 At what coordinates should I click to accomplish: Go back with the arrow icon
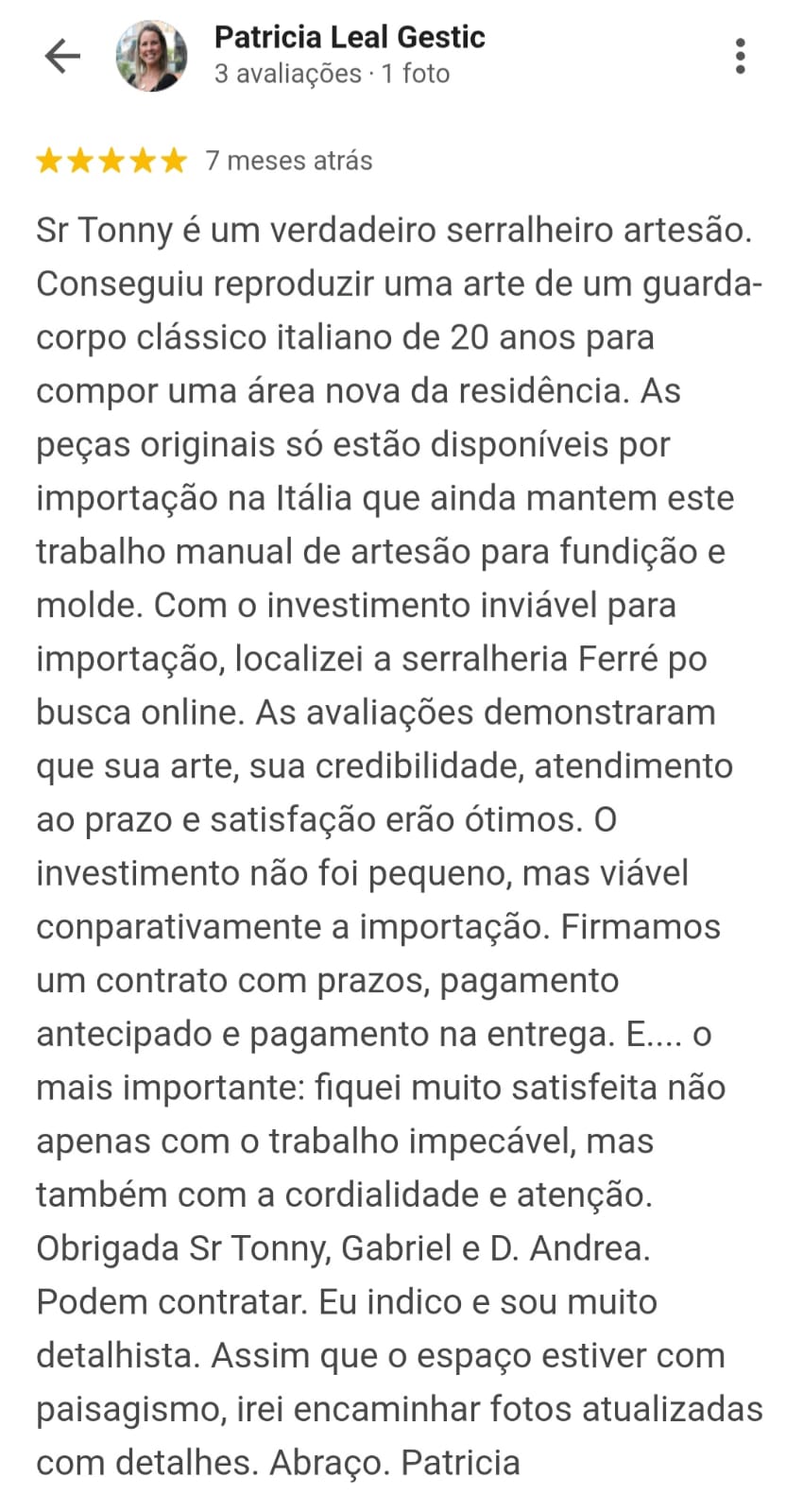62,57
